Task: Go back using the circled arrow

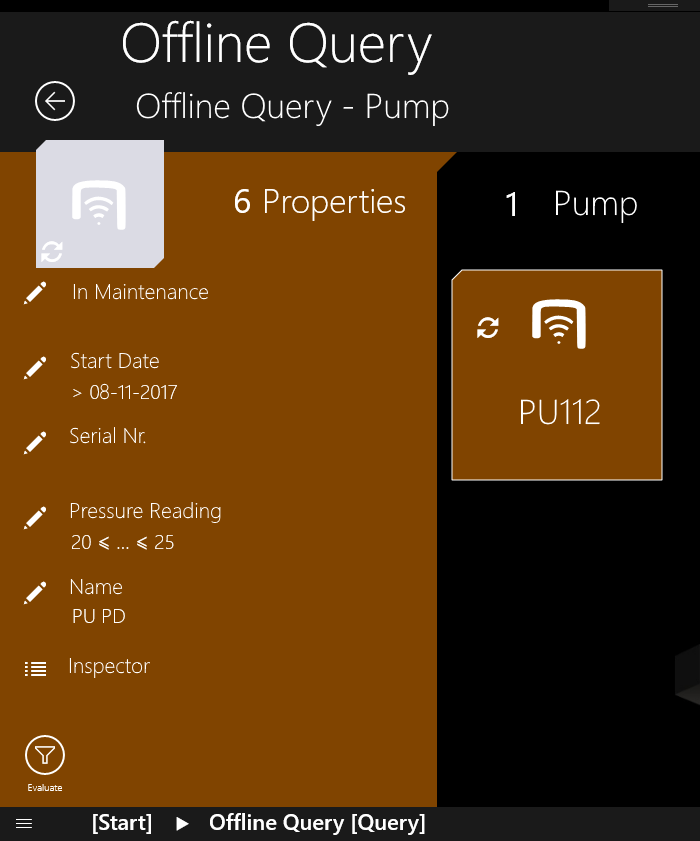Action: tap(55, 101)
